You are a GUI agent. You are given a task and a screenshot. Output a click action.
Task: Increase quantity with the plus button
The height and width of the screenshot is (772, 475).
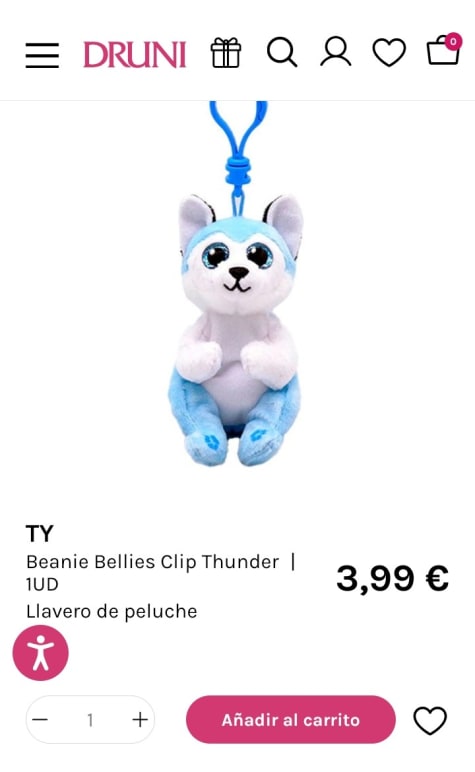(140, 720)
